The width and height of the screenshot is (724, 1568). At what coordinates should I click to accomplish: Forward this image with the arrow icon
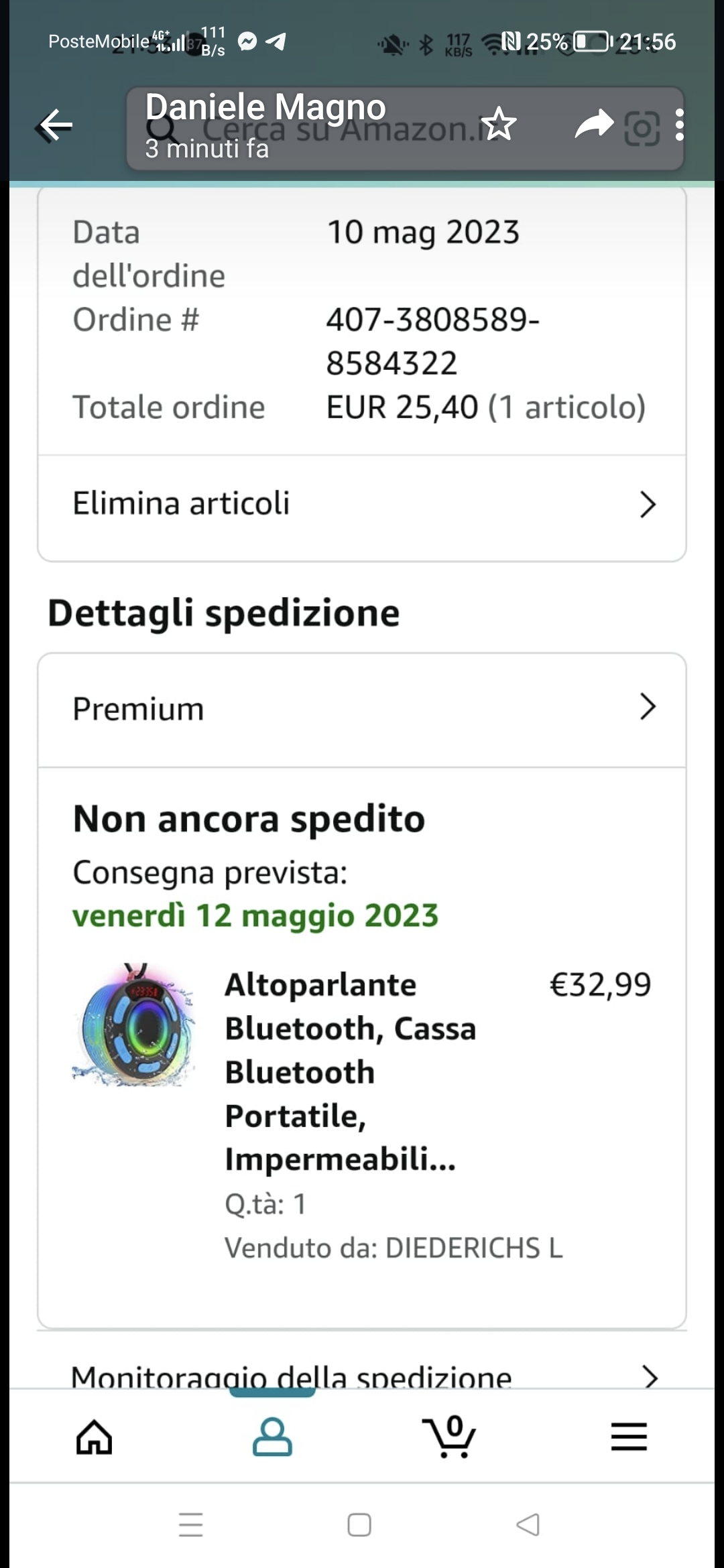[x=594, y=124]
